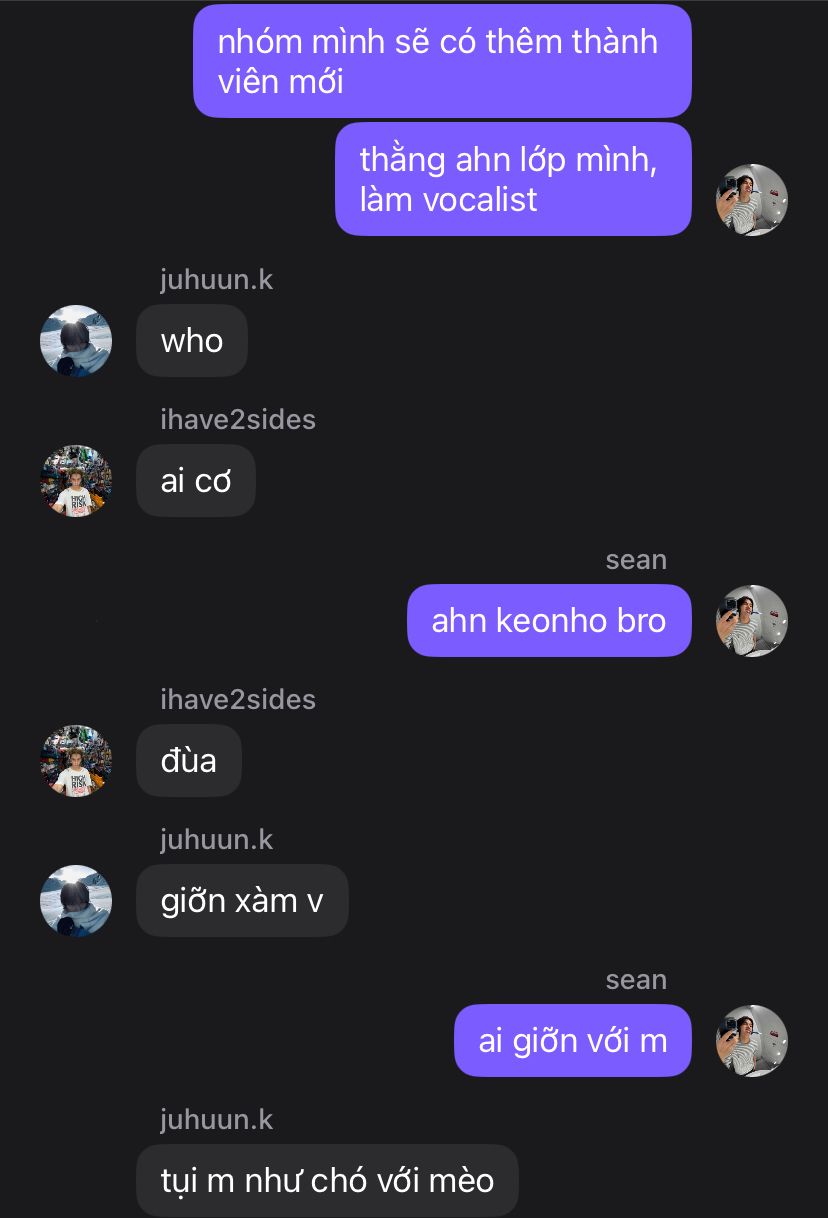Tap sean's avatar beside 'ahn keonho bro'

(752, 621)
